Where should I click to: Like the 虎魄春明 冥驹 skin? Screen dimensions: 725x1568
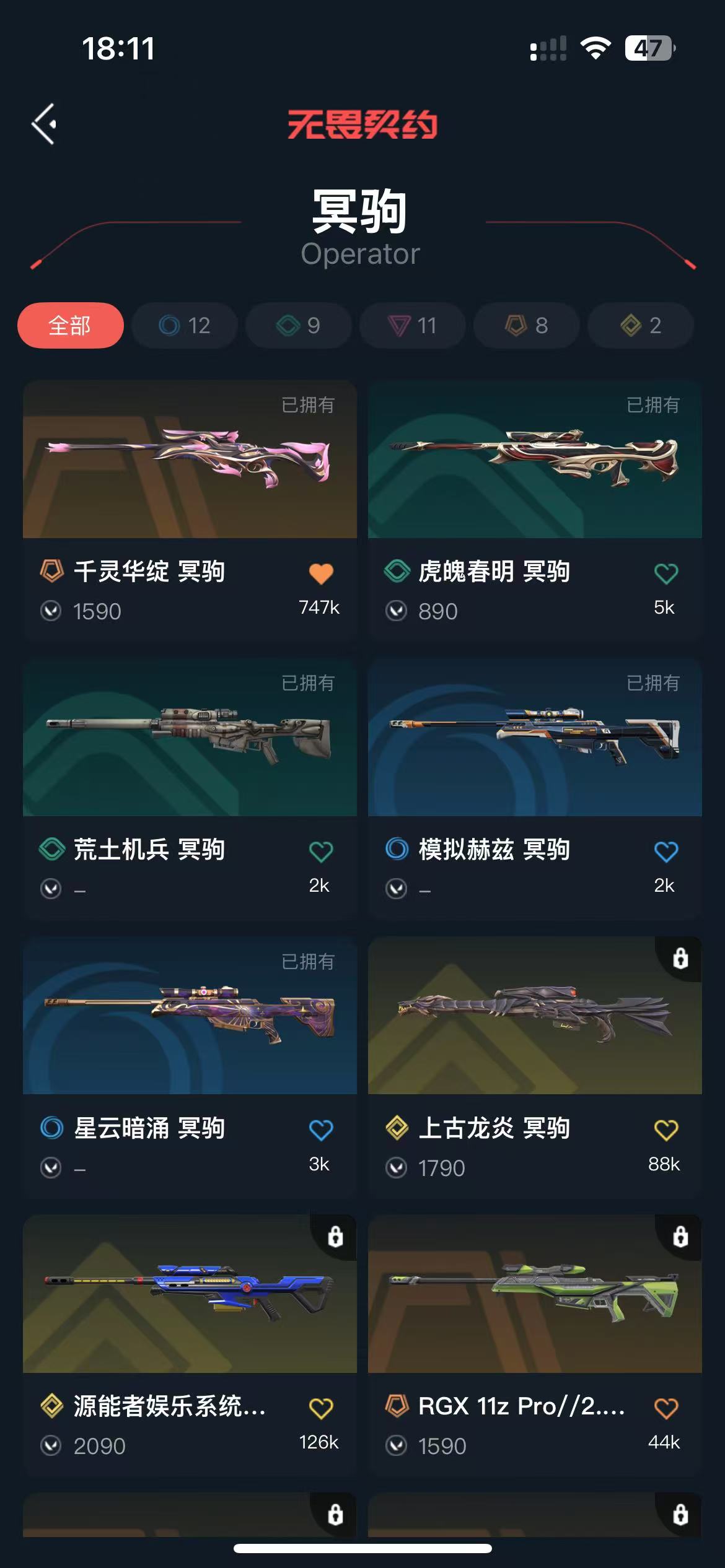[x=666, y=573]
